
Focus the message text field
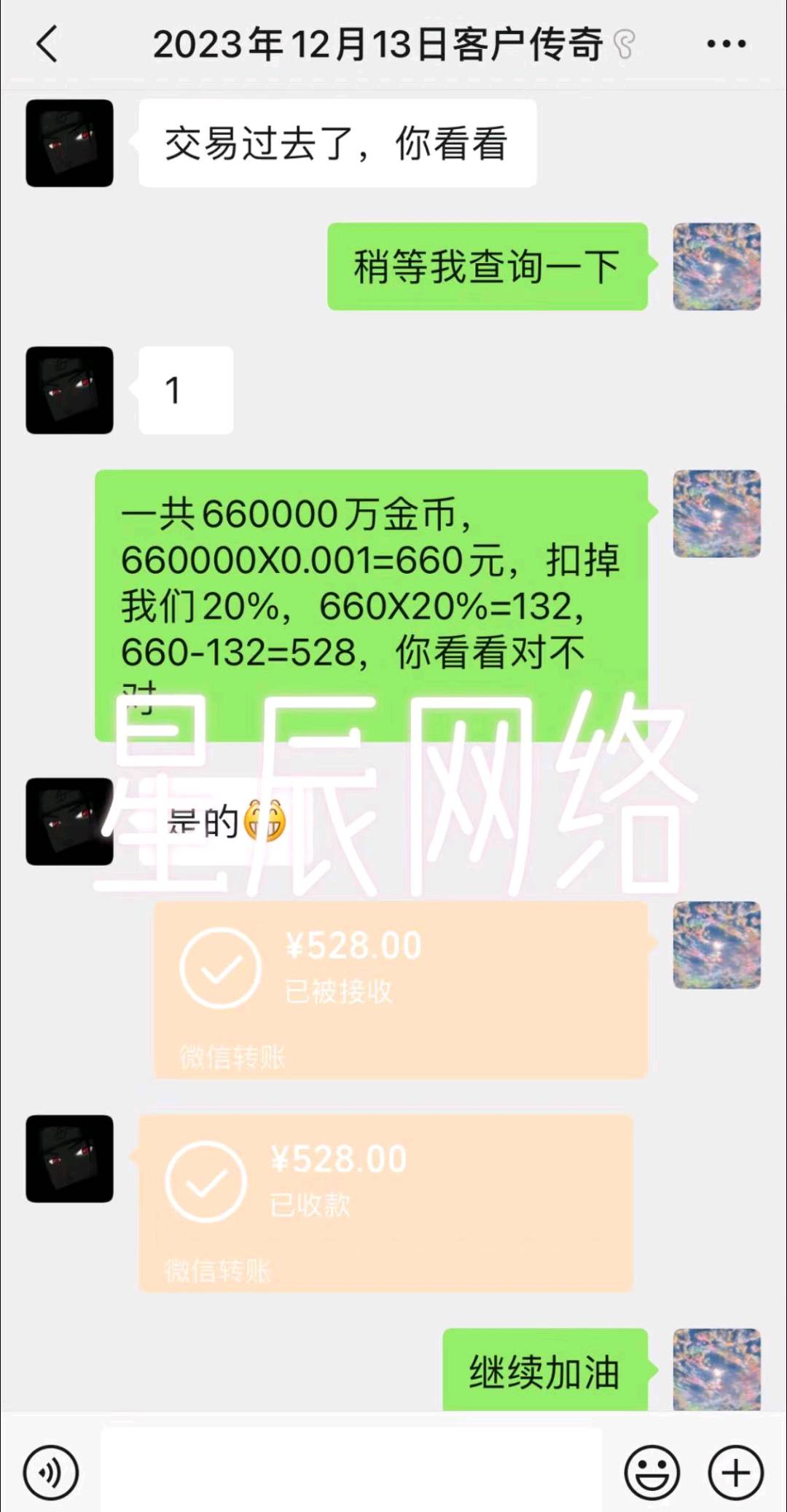click(x=351, y=1470)
